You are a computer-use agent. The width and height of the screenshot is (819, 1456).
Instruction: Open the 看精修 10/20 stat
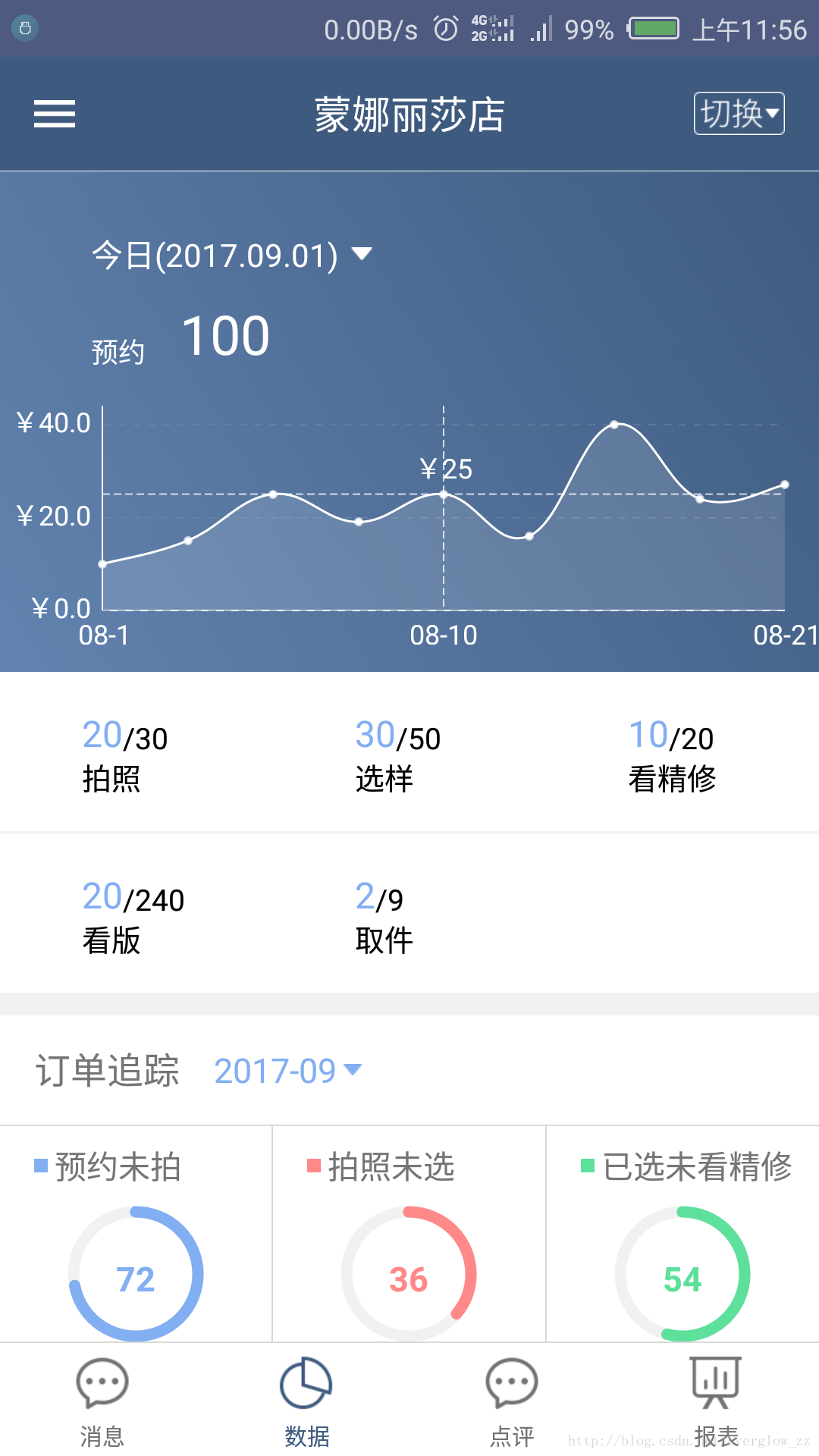coord(673,756)
